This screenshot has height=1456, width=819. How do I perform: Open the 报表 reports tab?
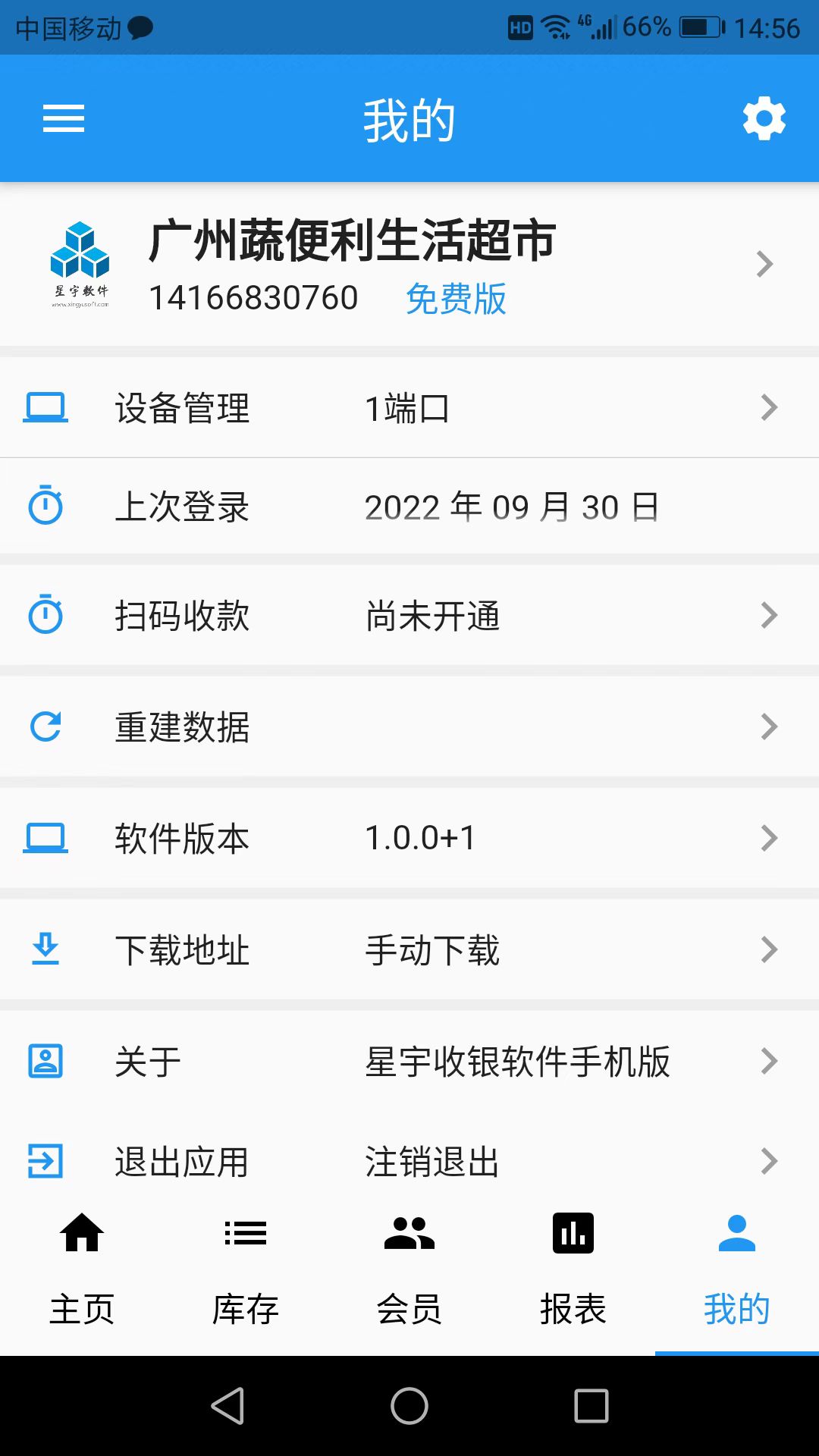(573, 1269)
